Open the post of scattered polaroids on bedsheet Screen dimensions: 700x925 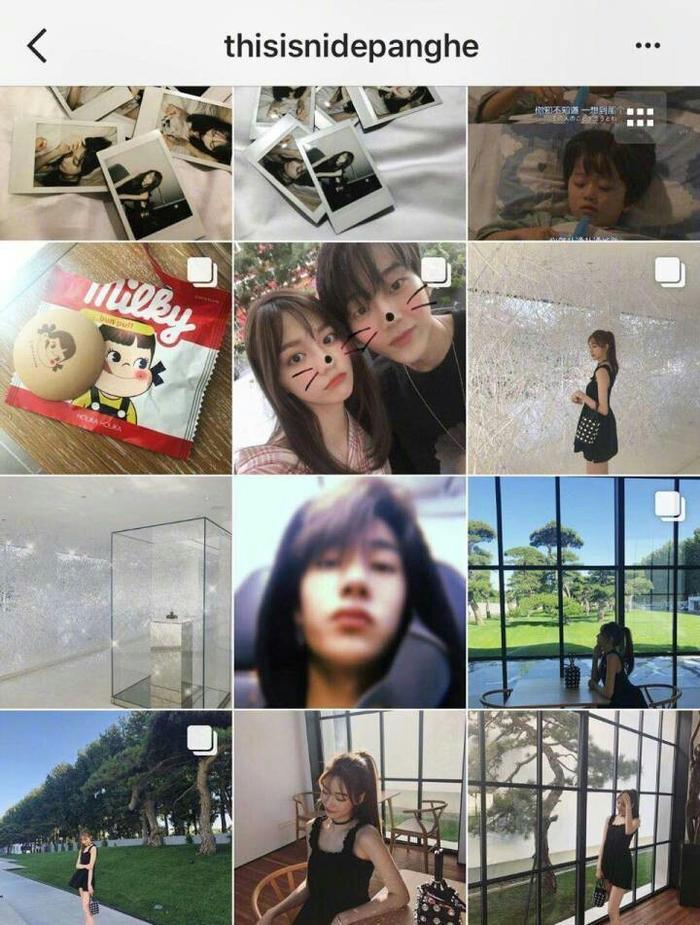(x=116, y=163)
